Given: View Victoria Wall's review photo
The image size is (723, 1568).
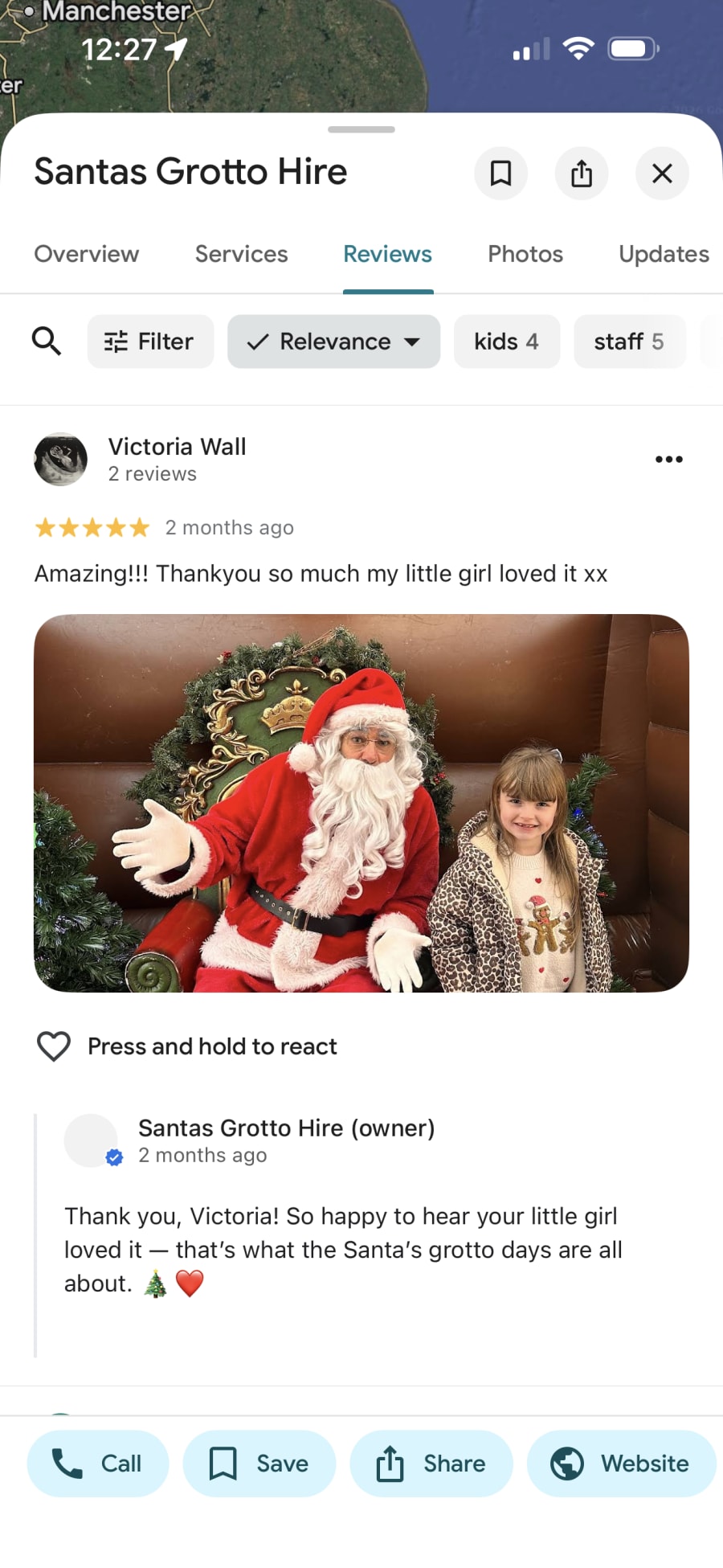Looking at the screenshot, I should [361, 803].
